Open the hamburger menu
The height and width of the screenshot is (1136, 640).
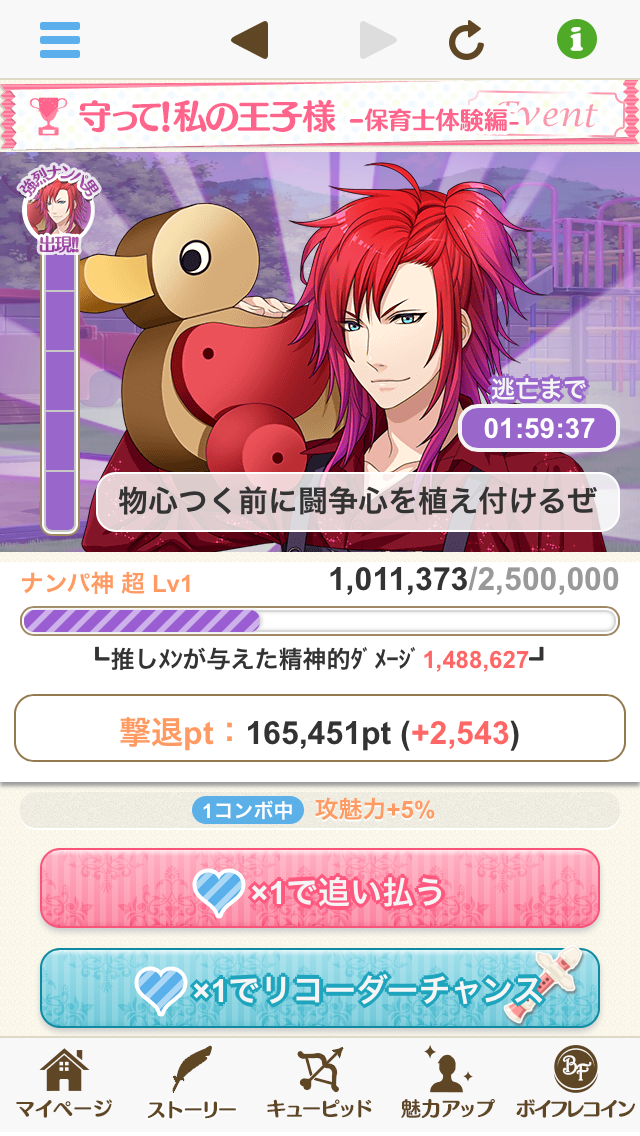60,40
